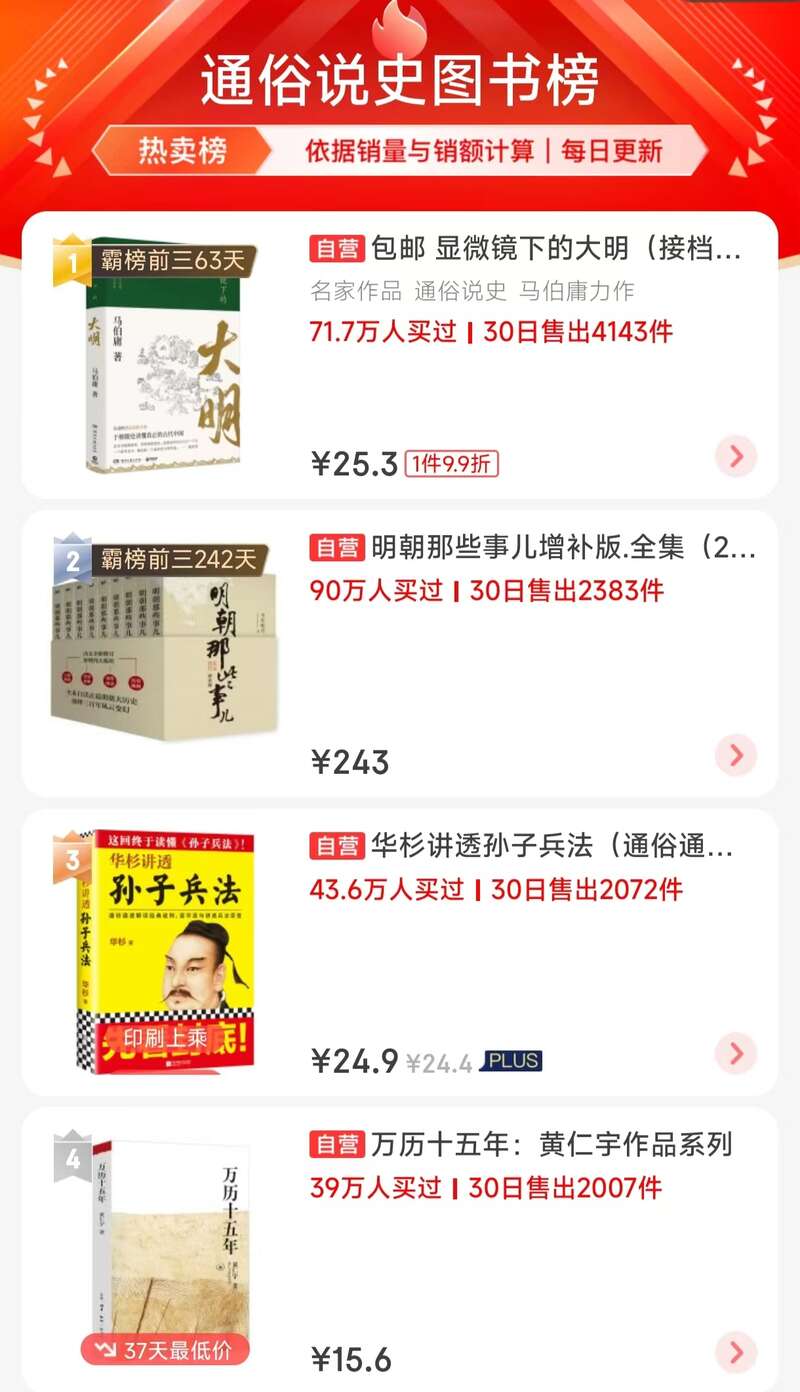This screenshot has width=800, height=1392.
Task: Tap the arrow button for 显微镜下的大明
Action: pyautogui.click(x=736, y=457)
